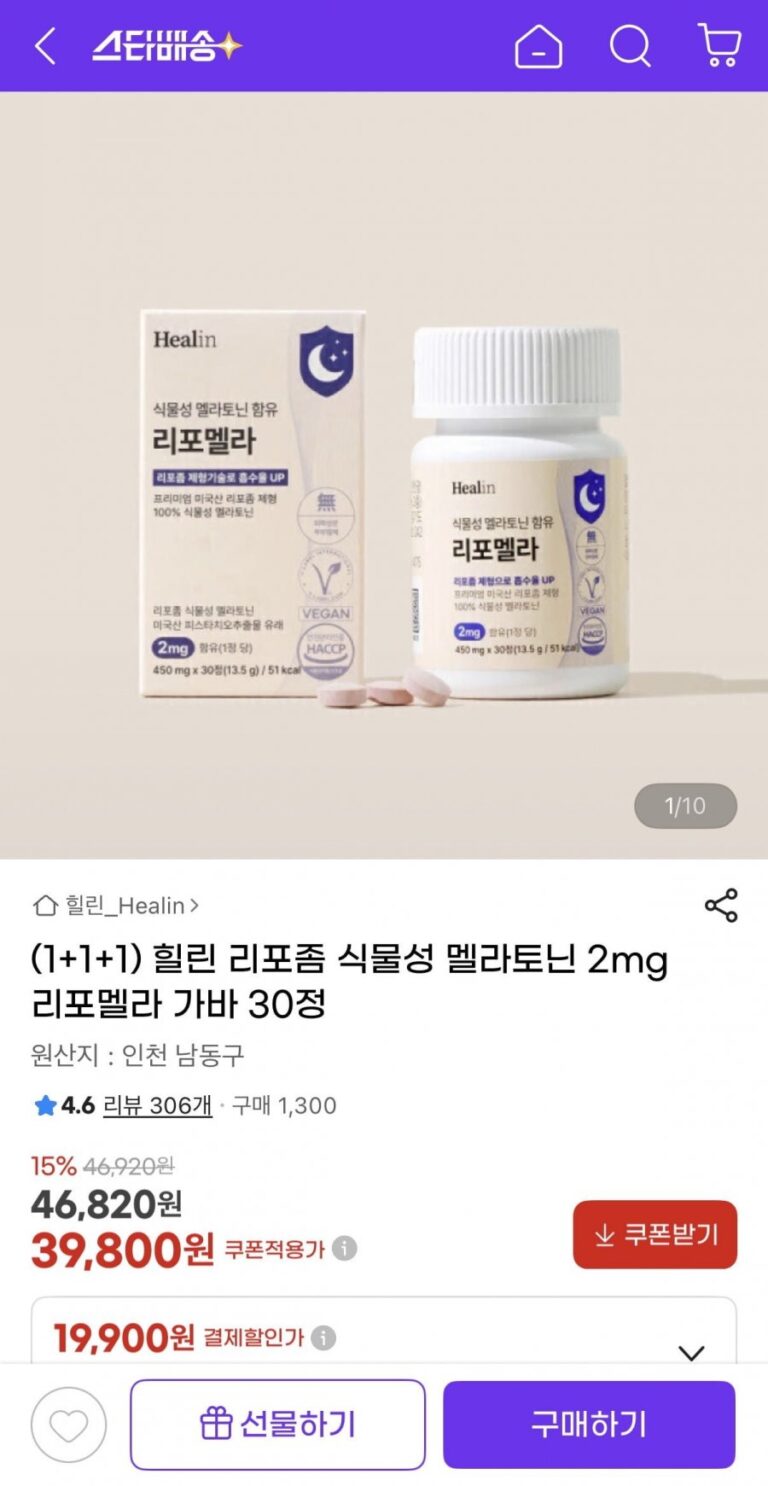The image size is (768, 1486).
Task: Add product to wishlist with heart
Action: [x=68, y=1425]
